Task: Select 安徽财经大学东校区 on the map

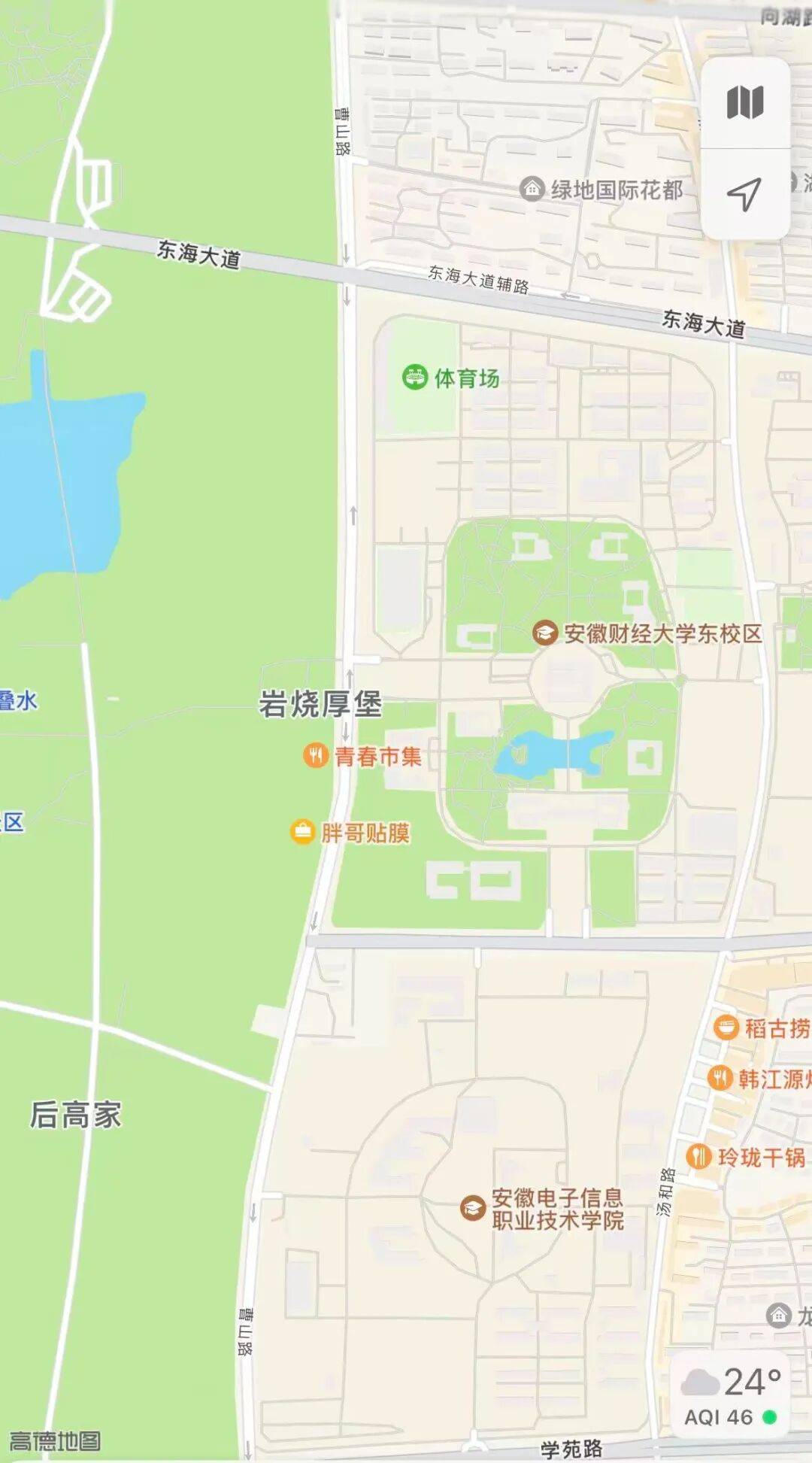Action: click(544, 633)
